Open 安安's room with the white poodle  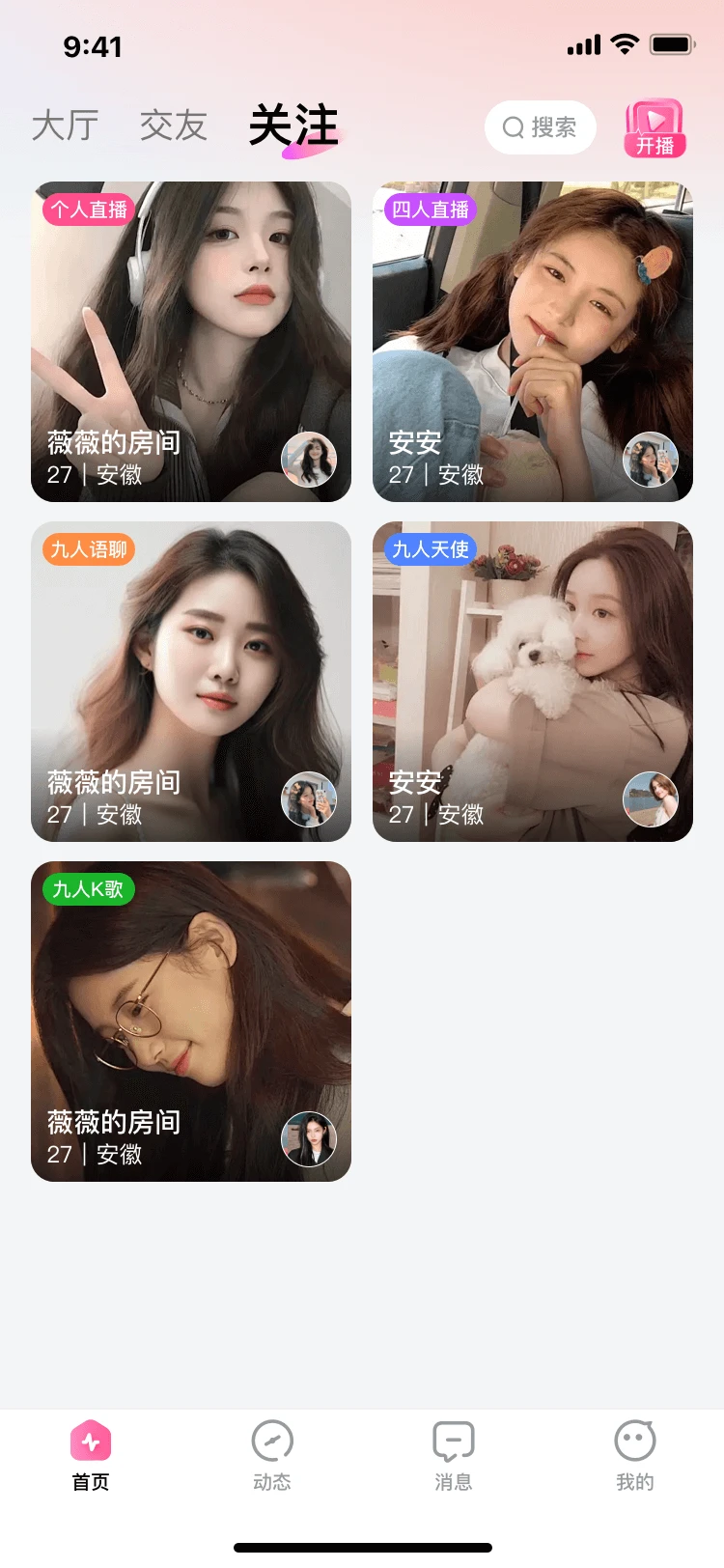coord(533,682)
